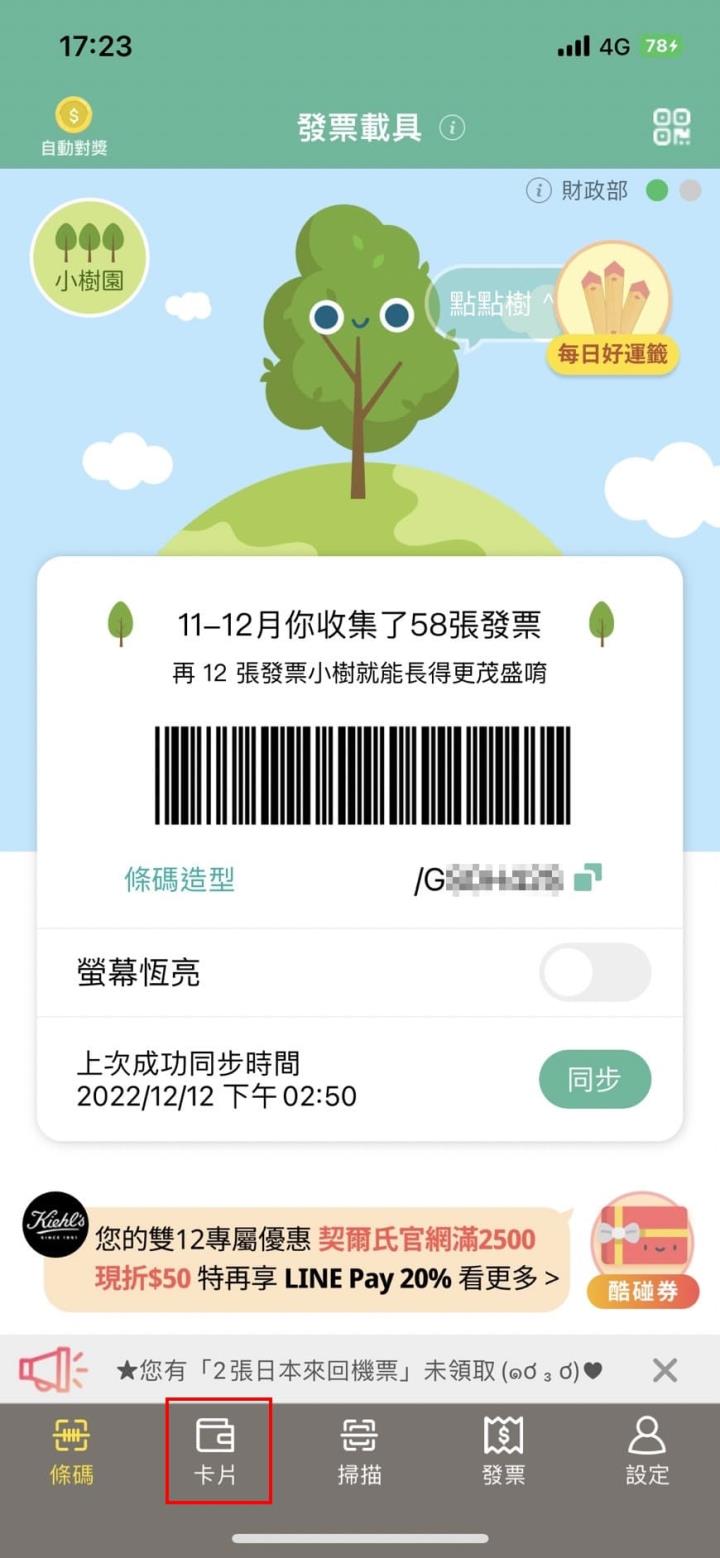
Task: Go to the 發票 tab
Action: [504, 1451]
